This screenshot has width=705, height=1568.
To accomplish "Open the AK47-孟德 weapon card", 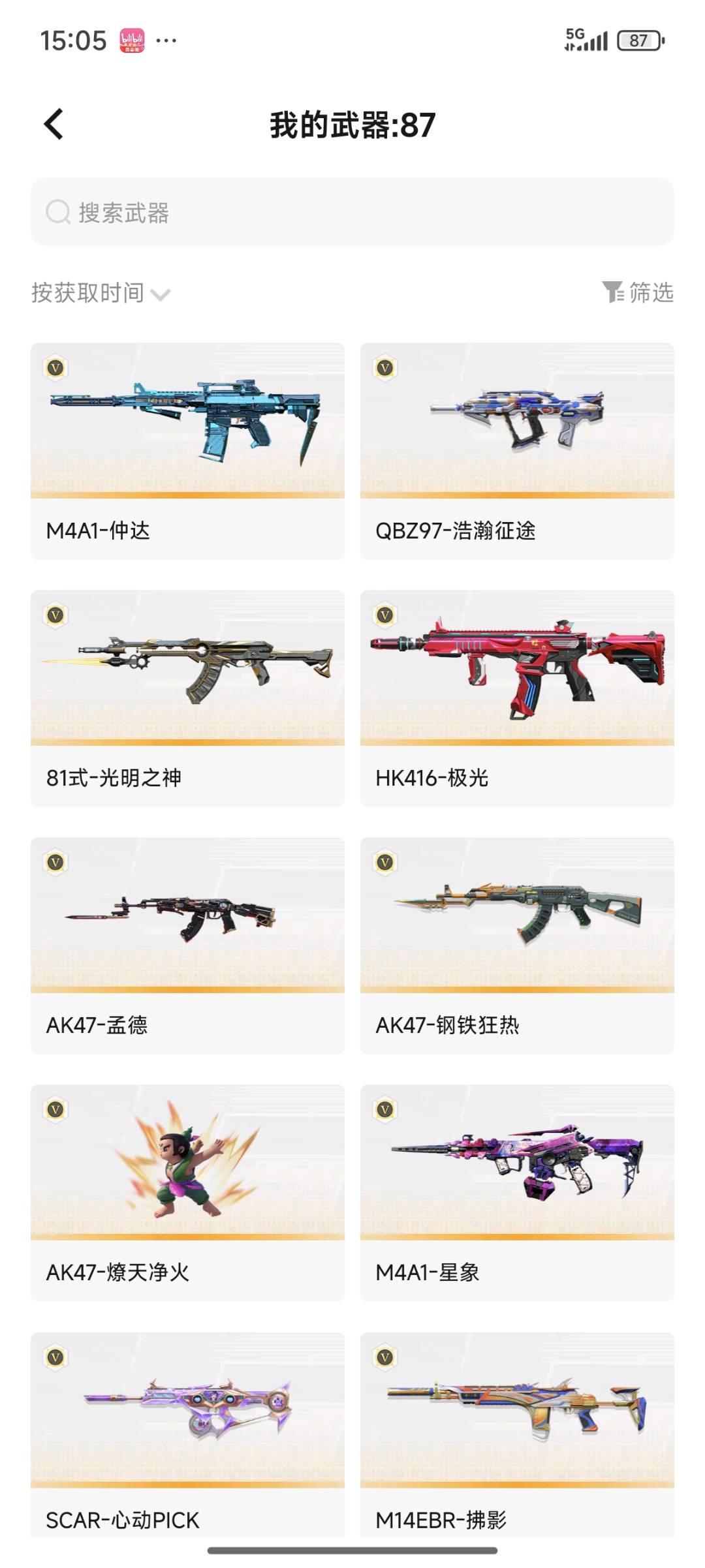I will coord(187,945).
